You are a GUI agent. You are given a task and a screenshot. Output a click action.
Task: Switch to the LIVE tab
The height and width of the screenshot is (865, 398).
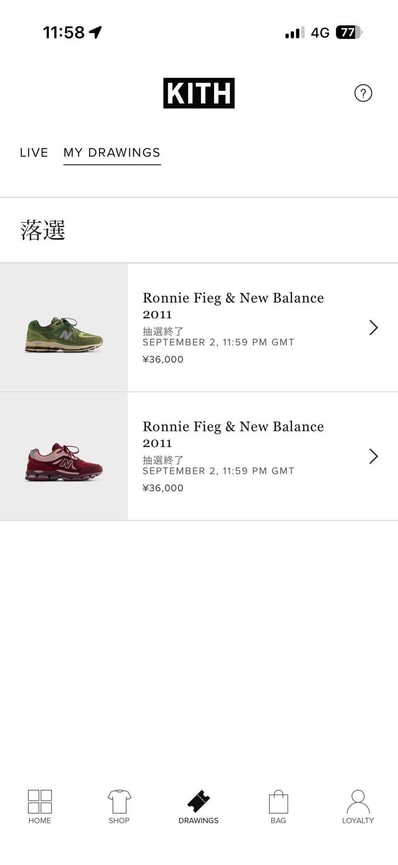point(34,153)
